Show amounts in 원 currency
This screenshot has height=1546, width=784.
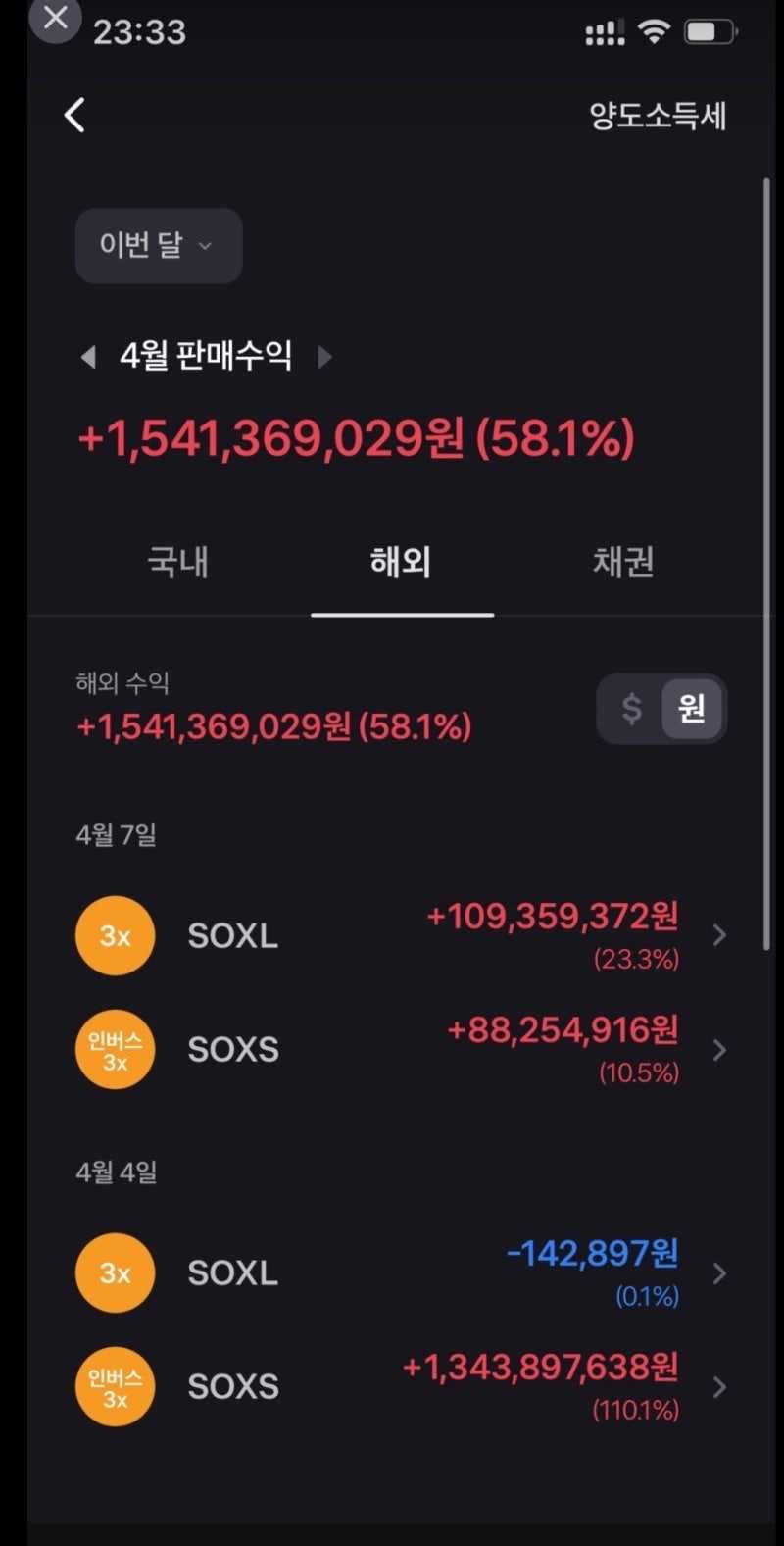coord(691,708)
